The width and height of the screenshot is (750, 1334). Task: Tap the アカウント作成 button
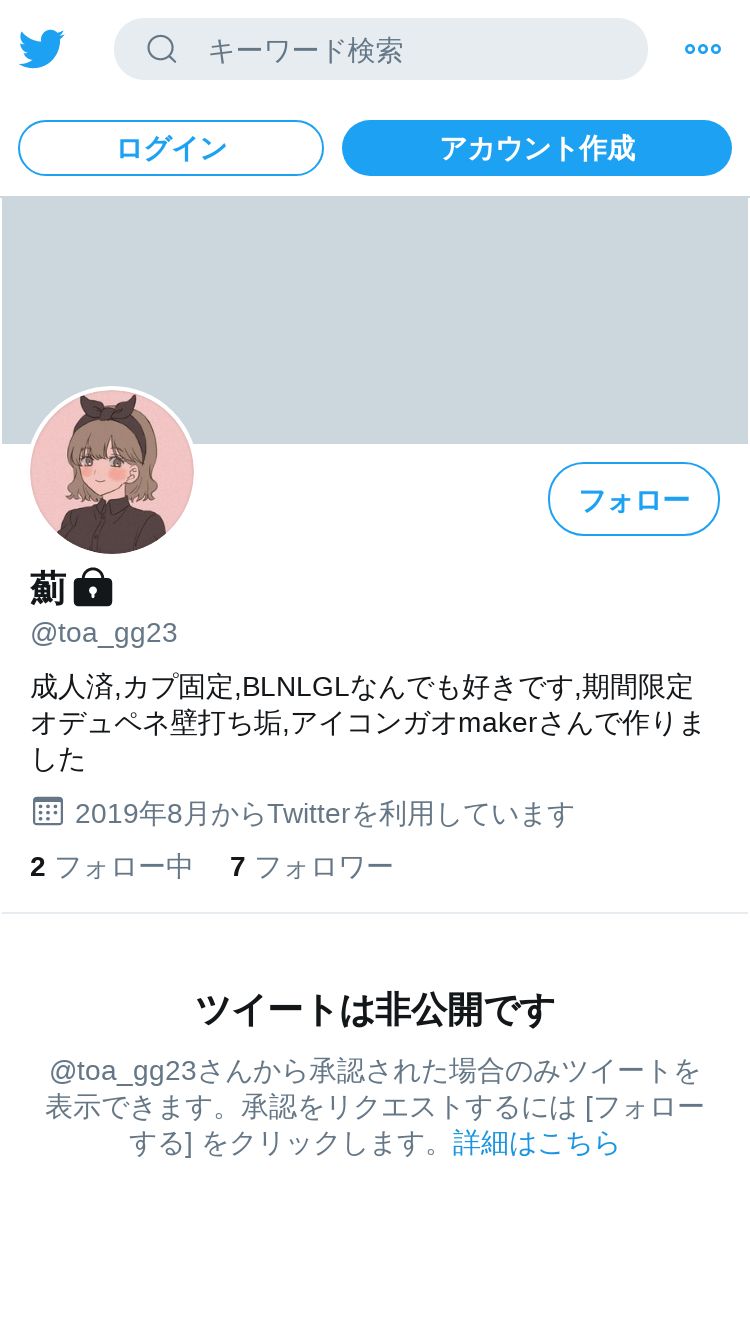click(x=537, y=148)
